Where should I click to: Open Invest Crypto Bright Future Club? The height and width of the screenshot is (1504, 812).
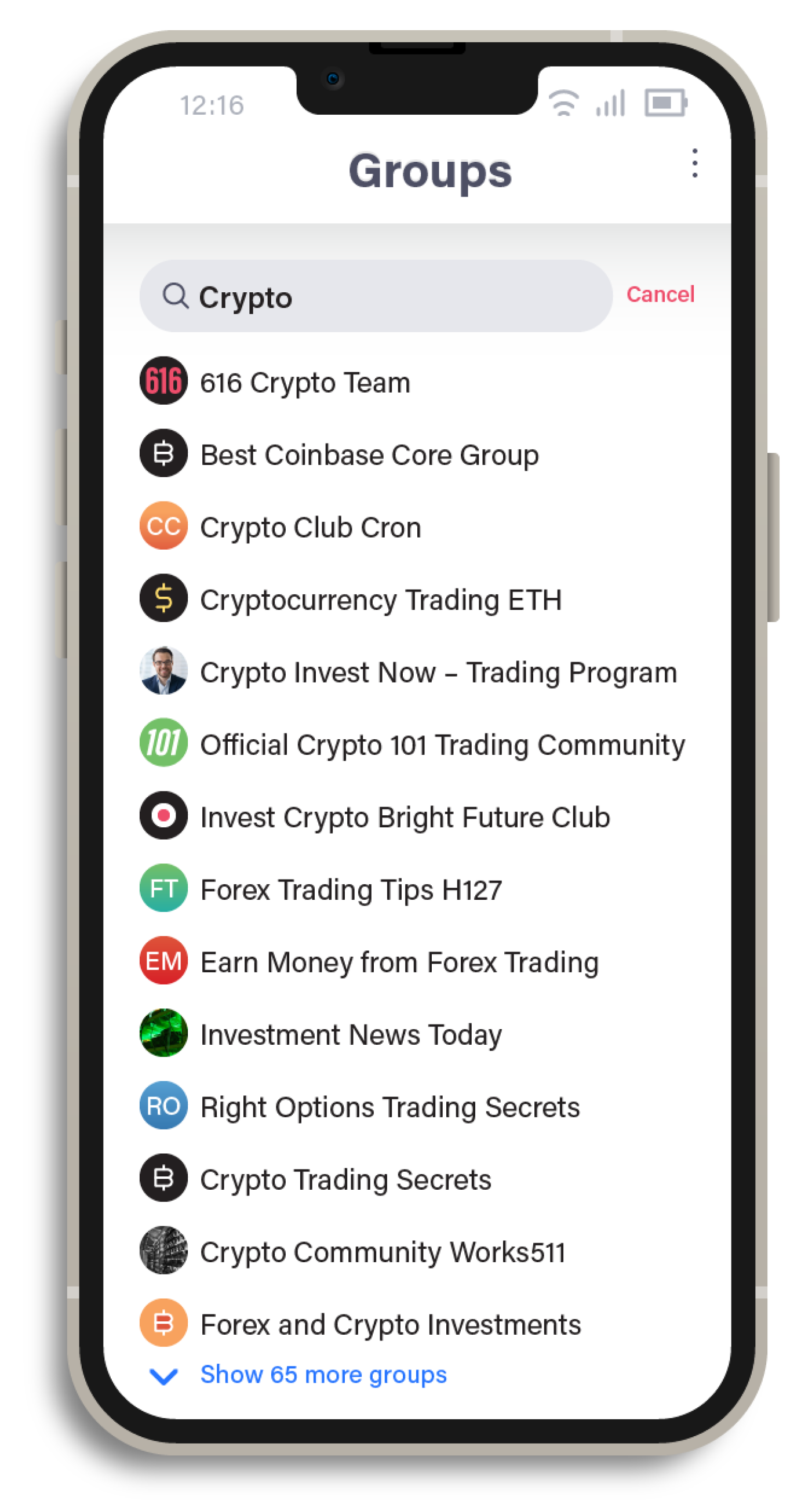point(405,818)
